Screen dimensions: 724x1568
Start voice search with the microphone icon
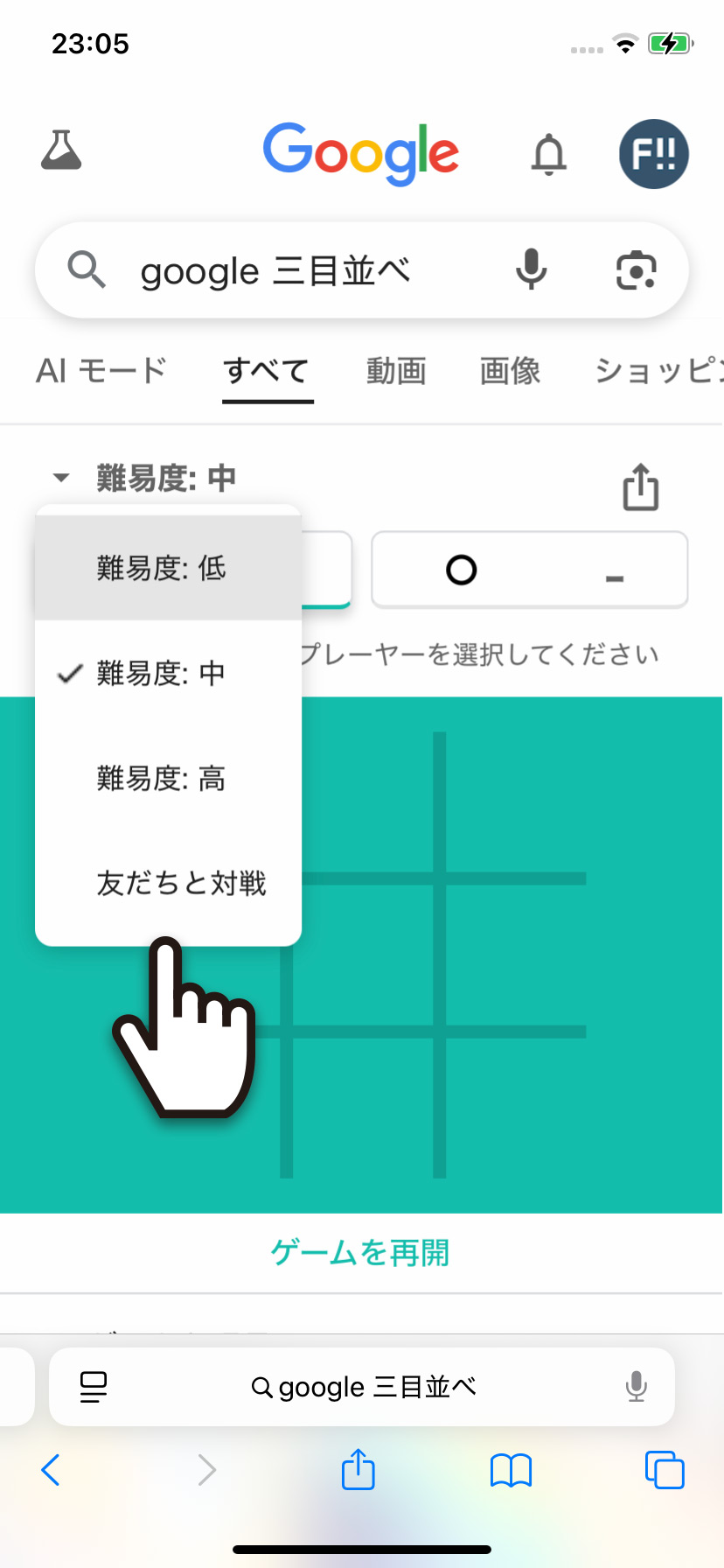(x=531, y=270)
